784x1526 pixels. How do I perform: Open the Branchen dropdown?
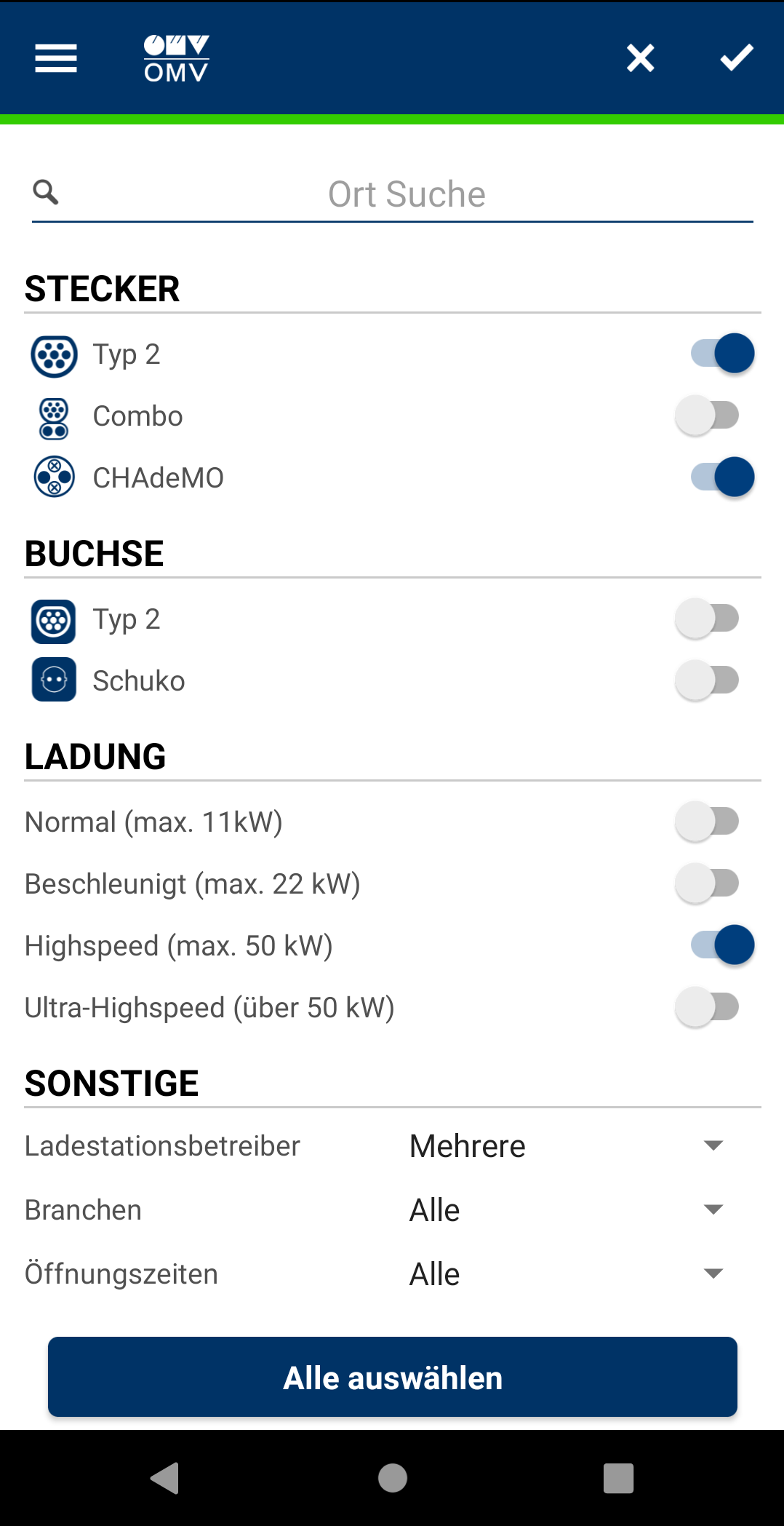tap(567, 1210)
